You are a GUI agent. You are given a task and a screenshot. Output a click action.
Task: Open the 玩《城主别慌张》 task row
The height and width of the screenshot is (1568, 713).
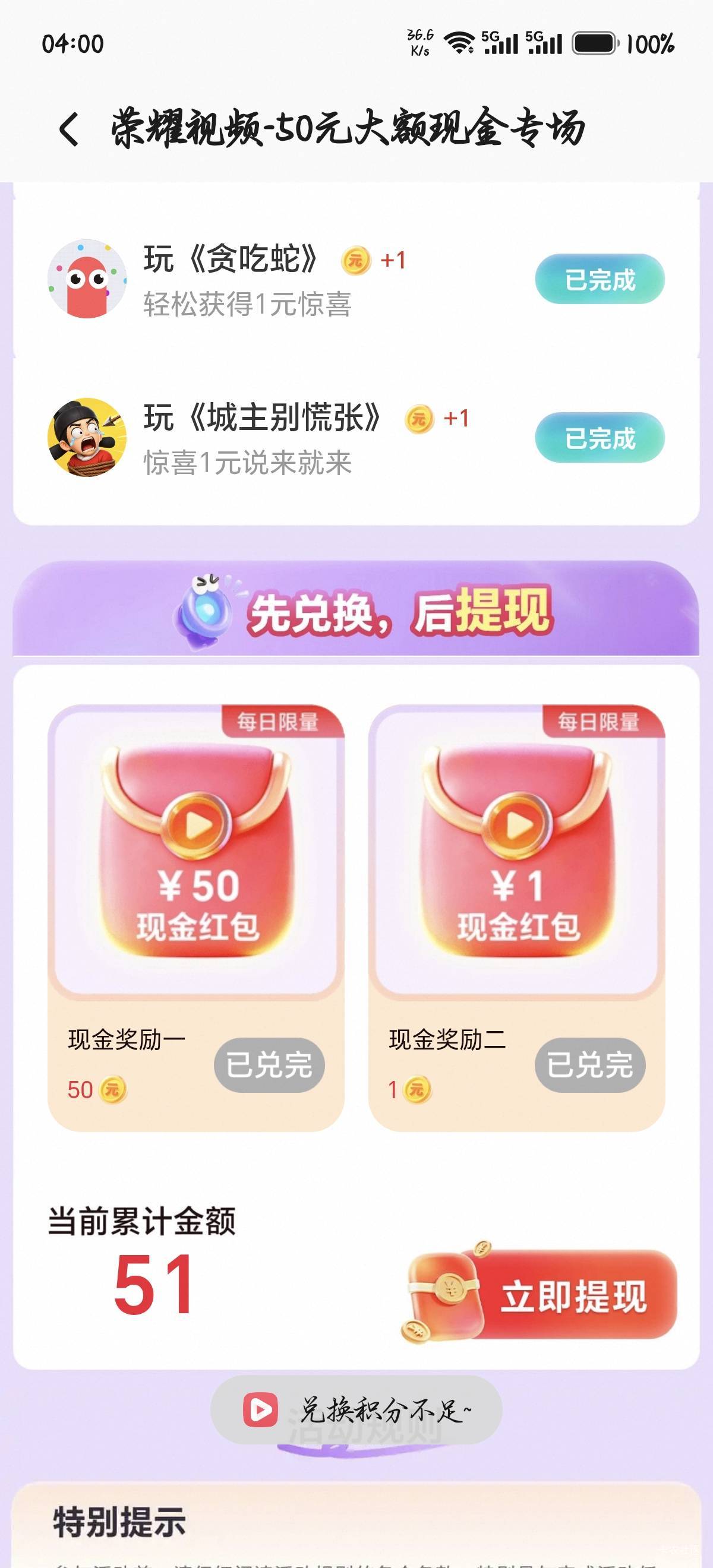356,438
